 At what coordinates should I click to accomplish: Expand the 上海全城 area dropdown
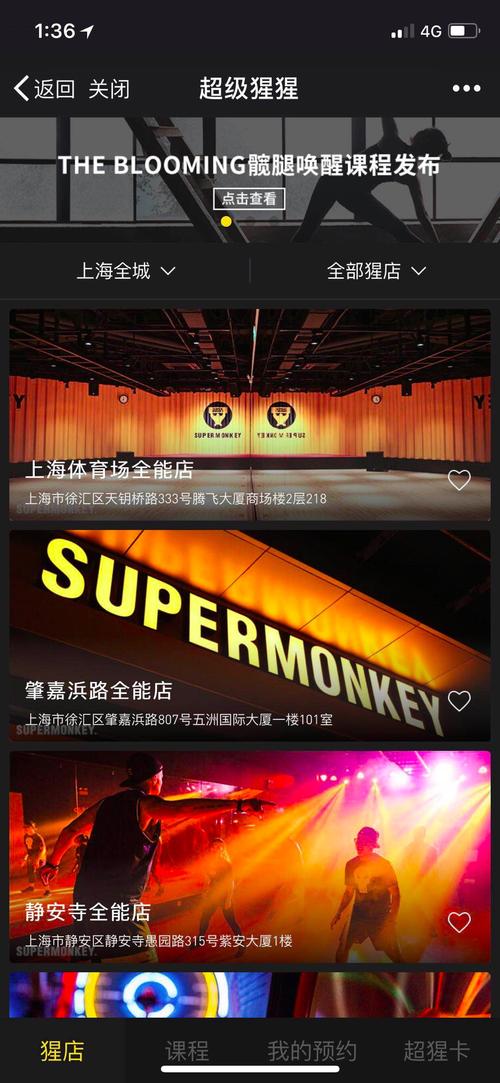[126, 271]
